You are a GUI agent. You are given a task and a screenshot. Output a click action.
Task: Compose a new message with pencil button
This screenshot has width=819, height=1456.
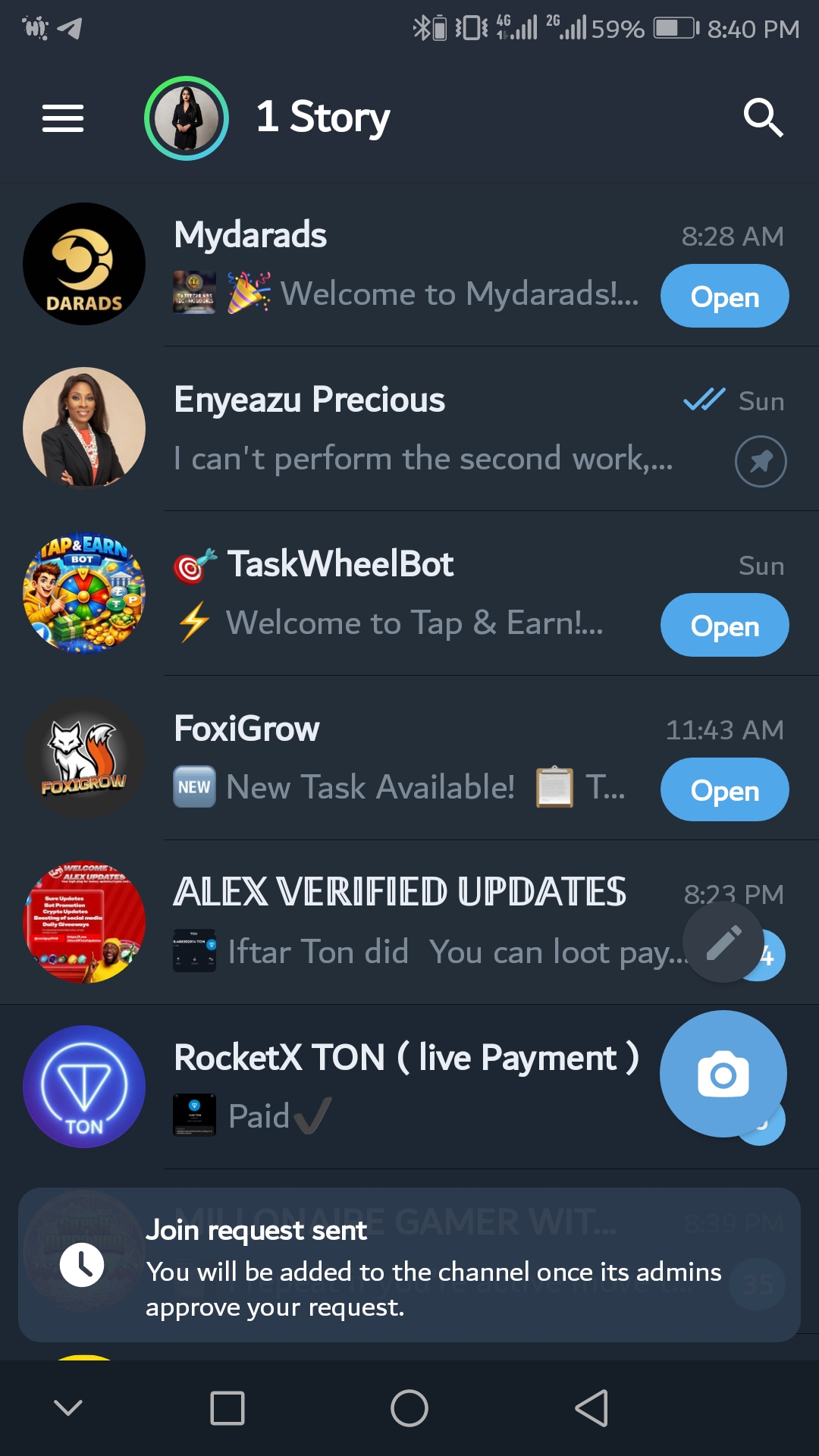723,943
